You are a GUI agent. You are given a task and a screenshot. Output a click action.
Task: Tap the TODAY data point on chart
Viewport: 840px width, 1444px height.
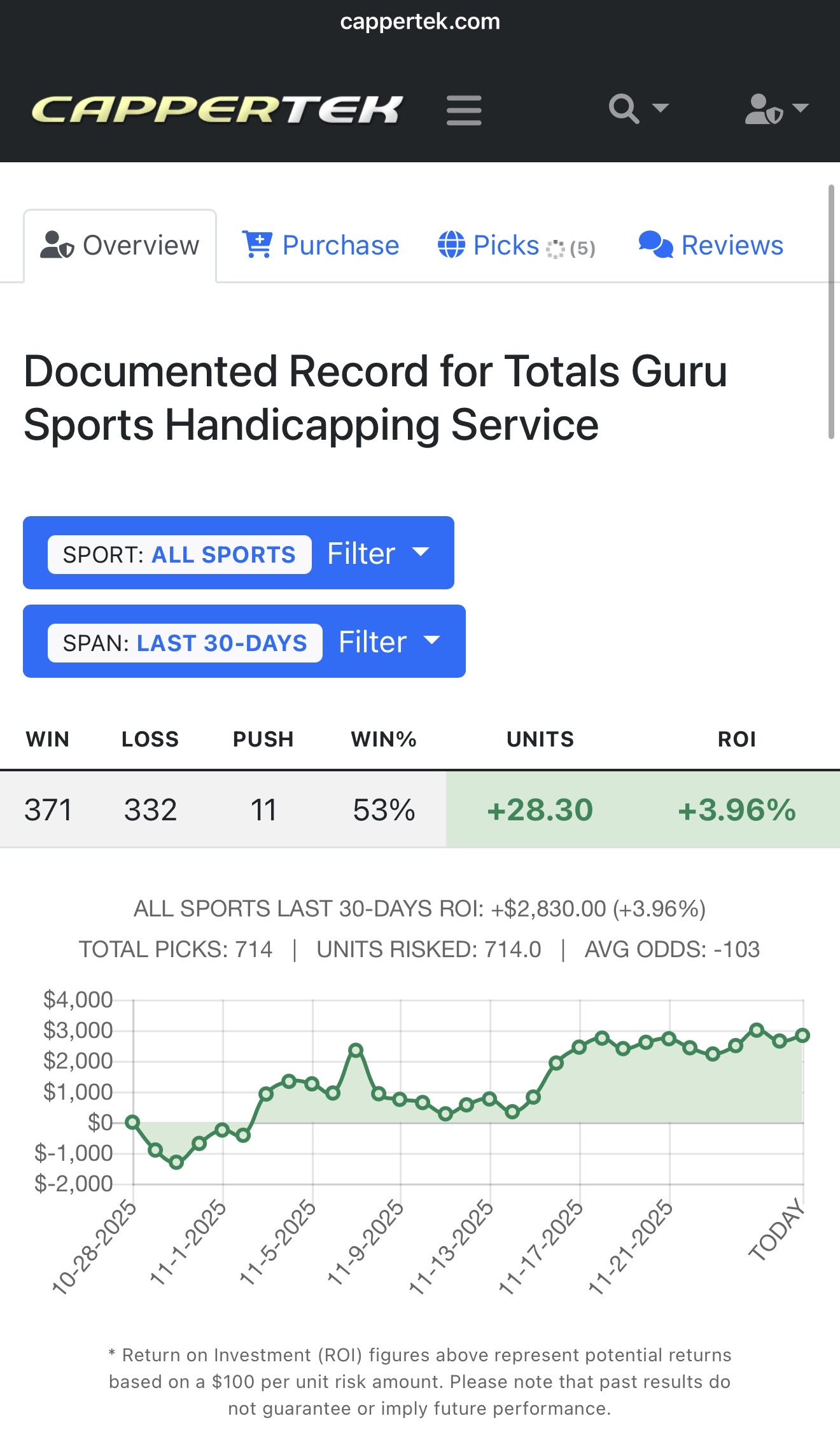click(802, 1035)
